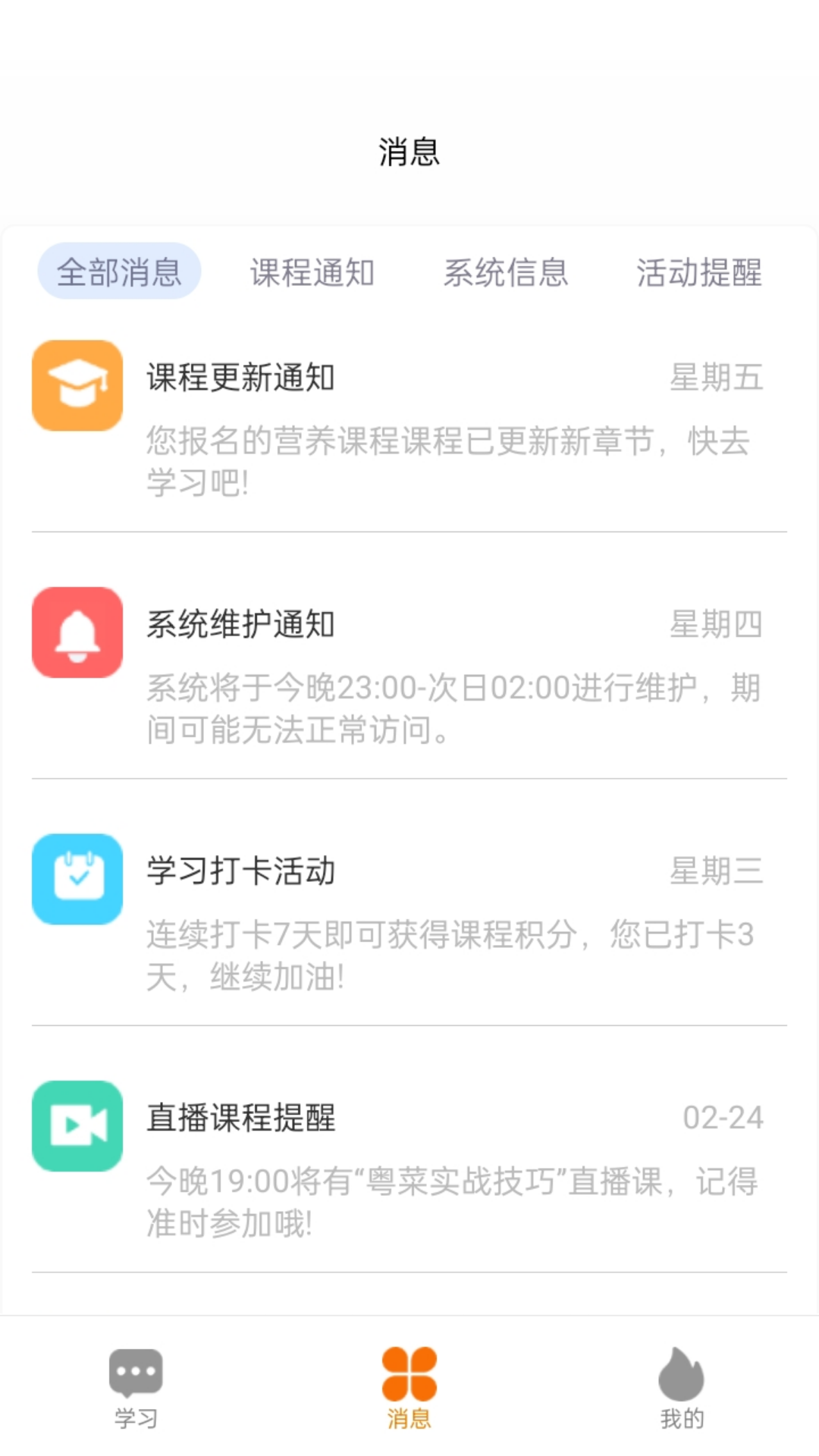Select the graduation cap course notification icon
Viewport: 819px width, 1456px height.
(x=77, y=385)
